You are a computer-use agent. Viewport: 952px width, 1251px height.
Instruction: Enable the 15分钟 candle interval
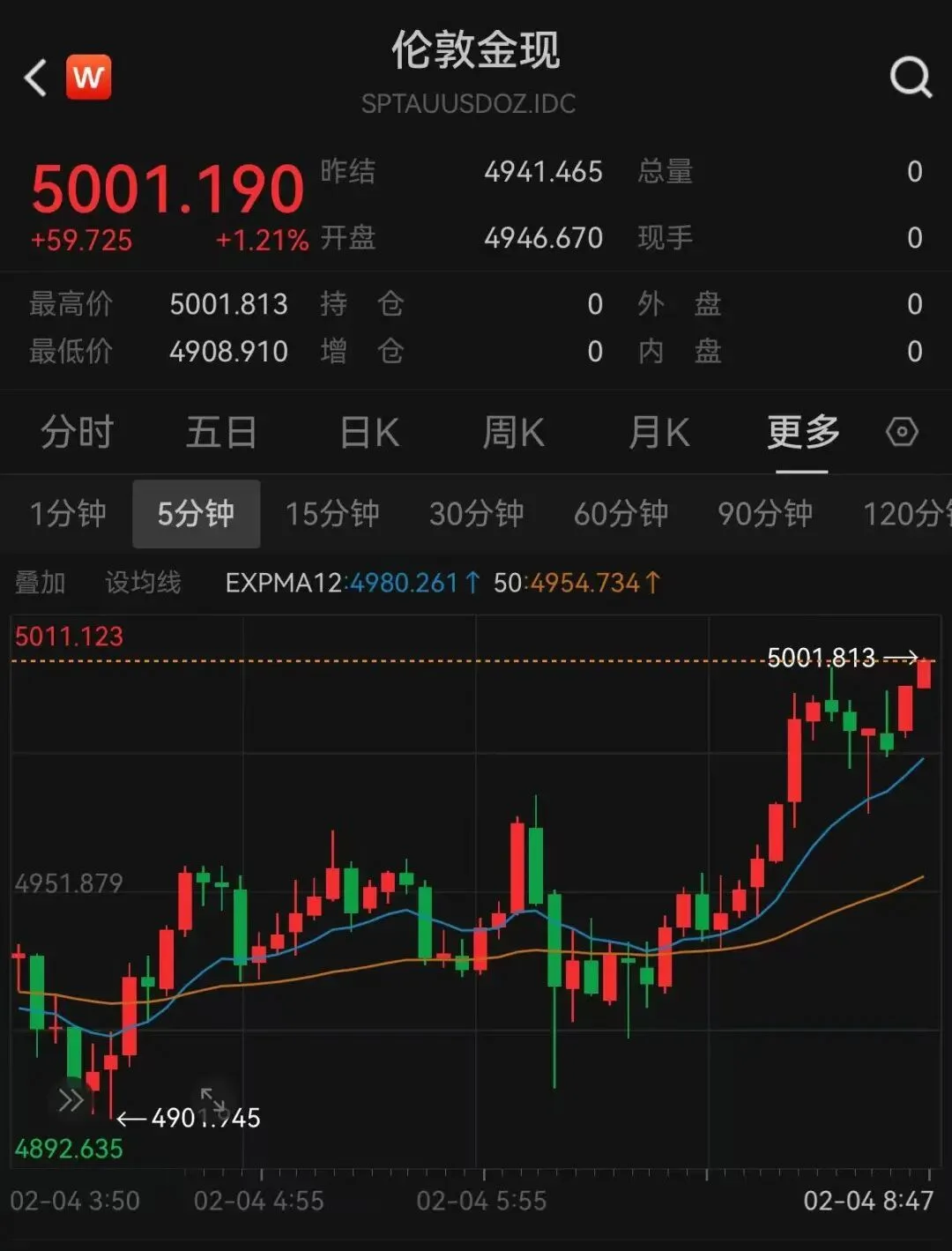tap(331, 514)
